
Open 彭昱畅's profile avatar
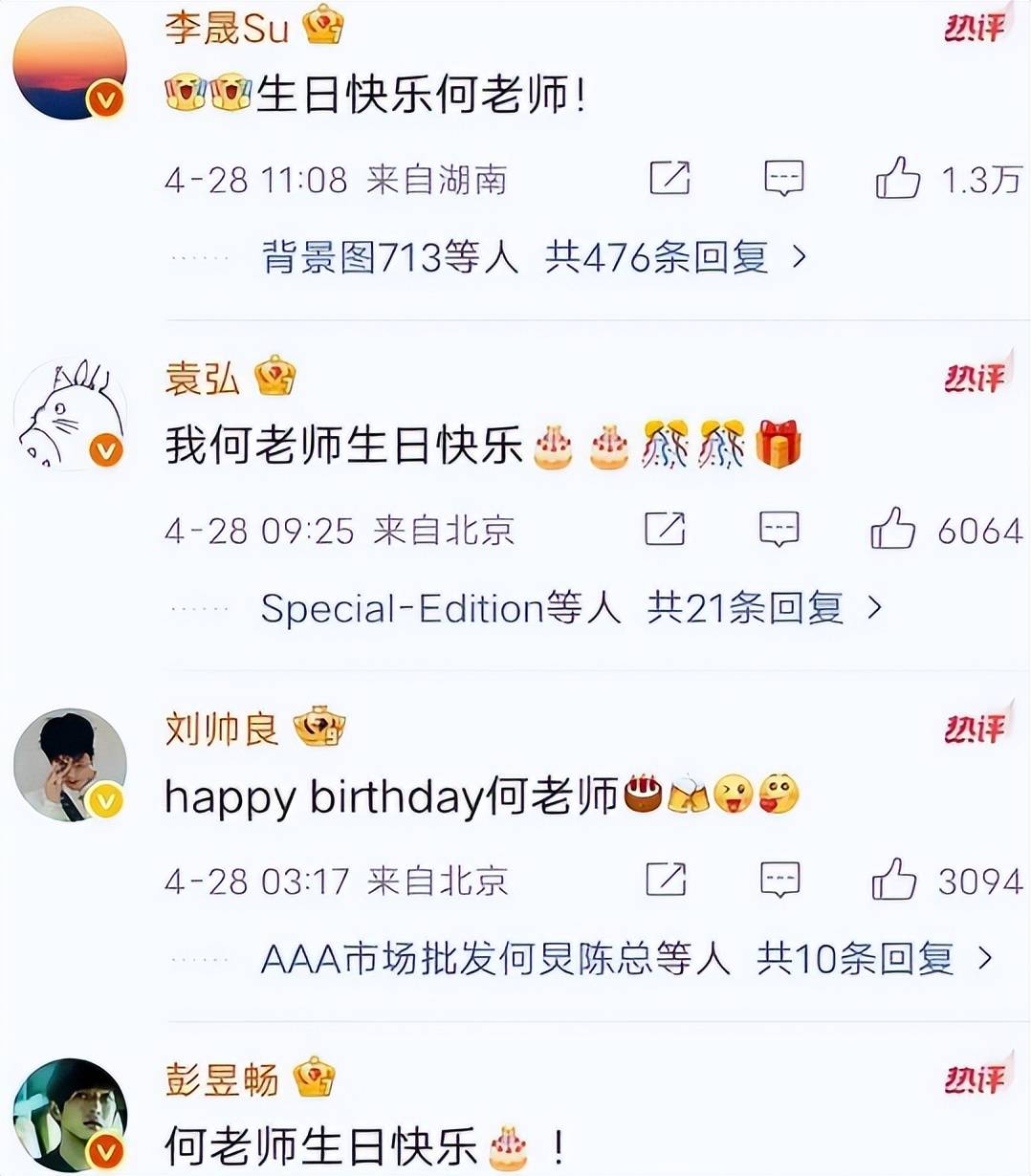(69, 1115)
